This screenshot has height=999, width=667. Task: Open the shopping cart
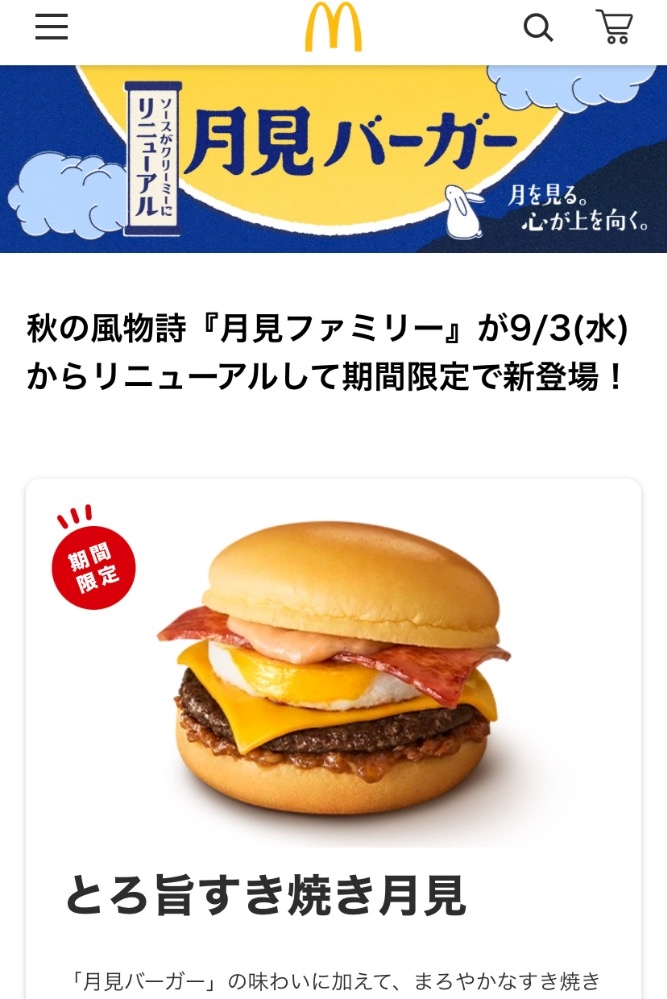tap(615, 26)
